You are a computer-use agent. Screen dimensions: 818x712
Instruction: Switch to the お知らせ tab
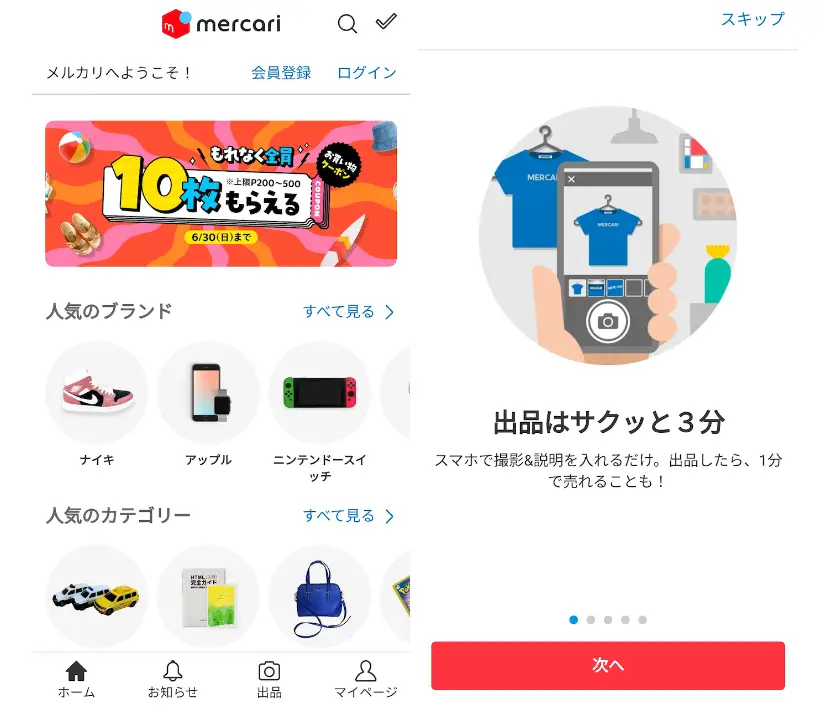(173, 679)
